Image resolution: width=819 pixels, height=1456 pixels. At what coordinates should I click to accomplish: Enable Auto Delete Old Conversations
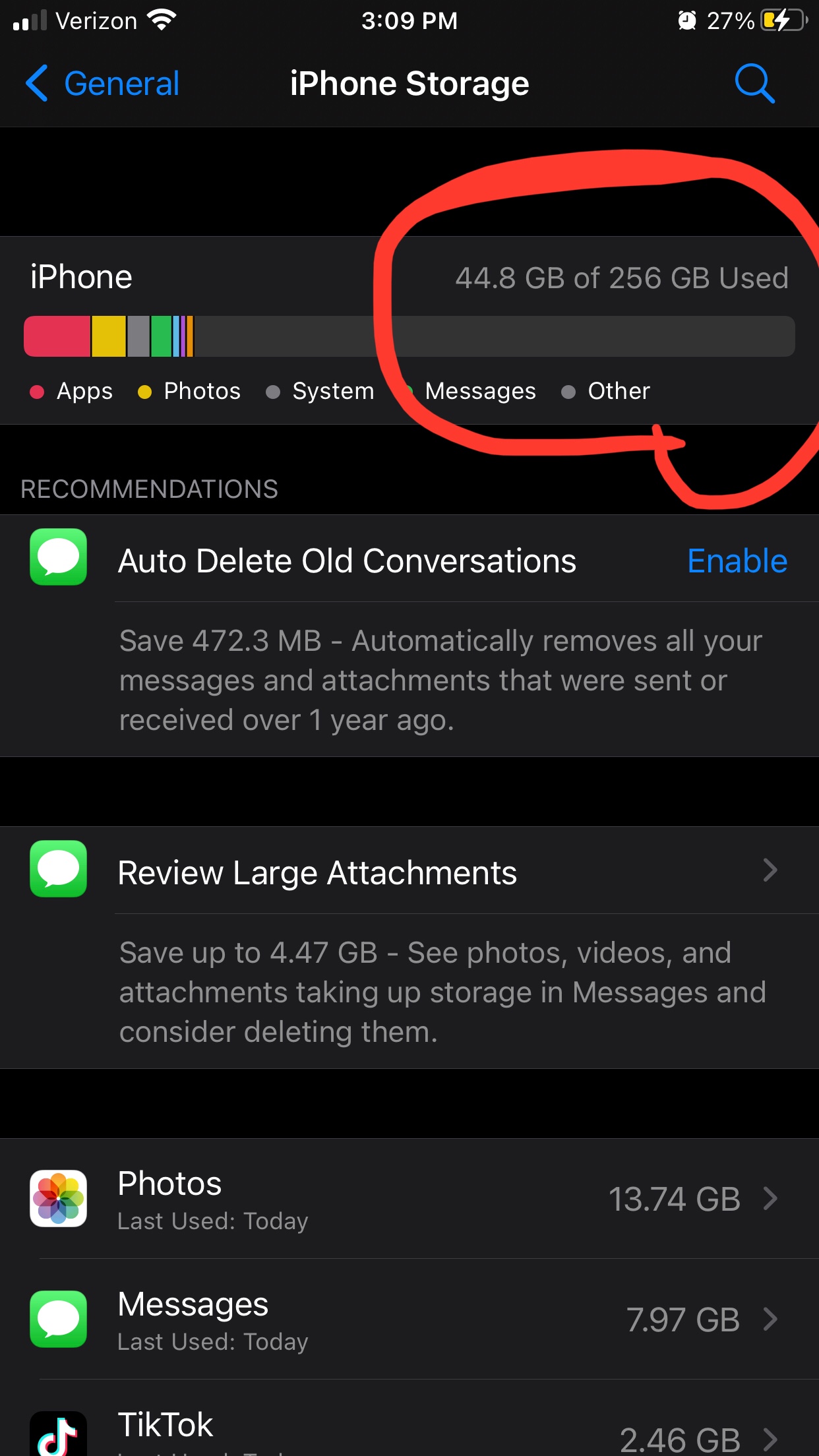point(737,561)
